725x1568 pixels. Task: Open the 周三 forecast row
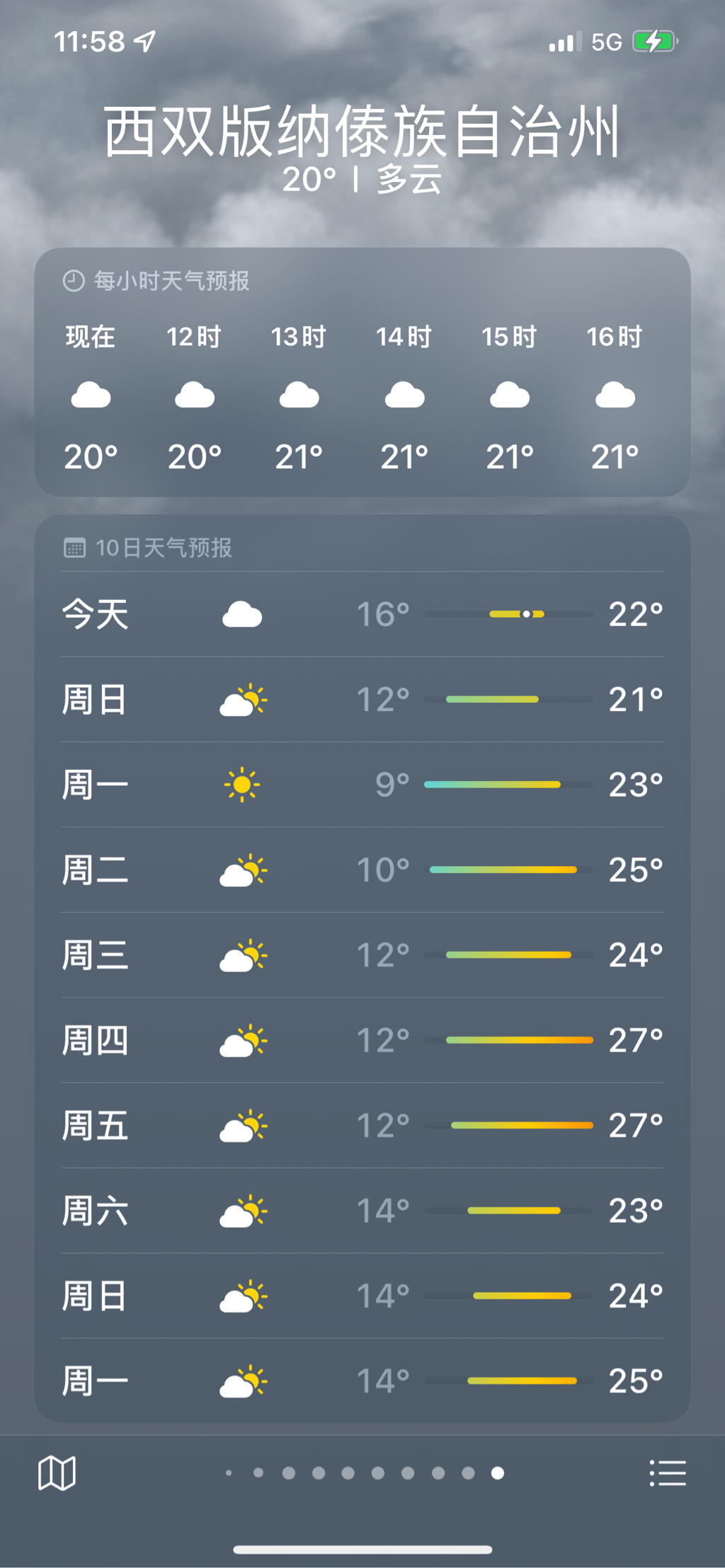(362, 955)
